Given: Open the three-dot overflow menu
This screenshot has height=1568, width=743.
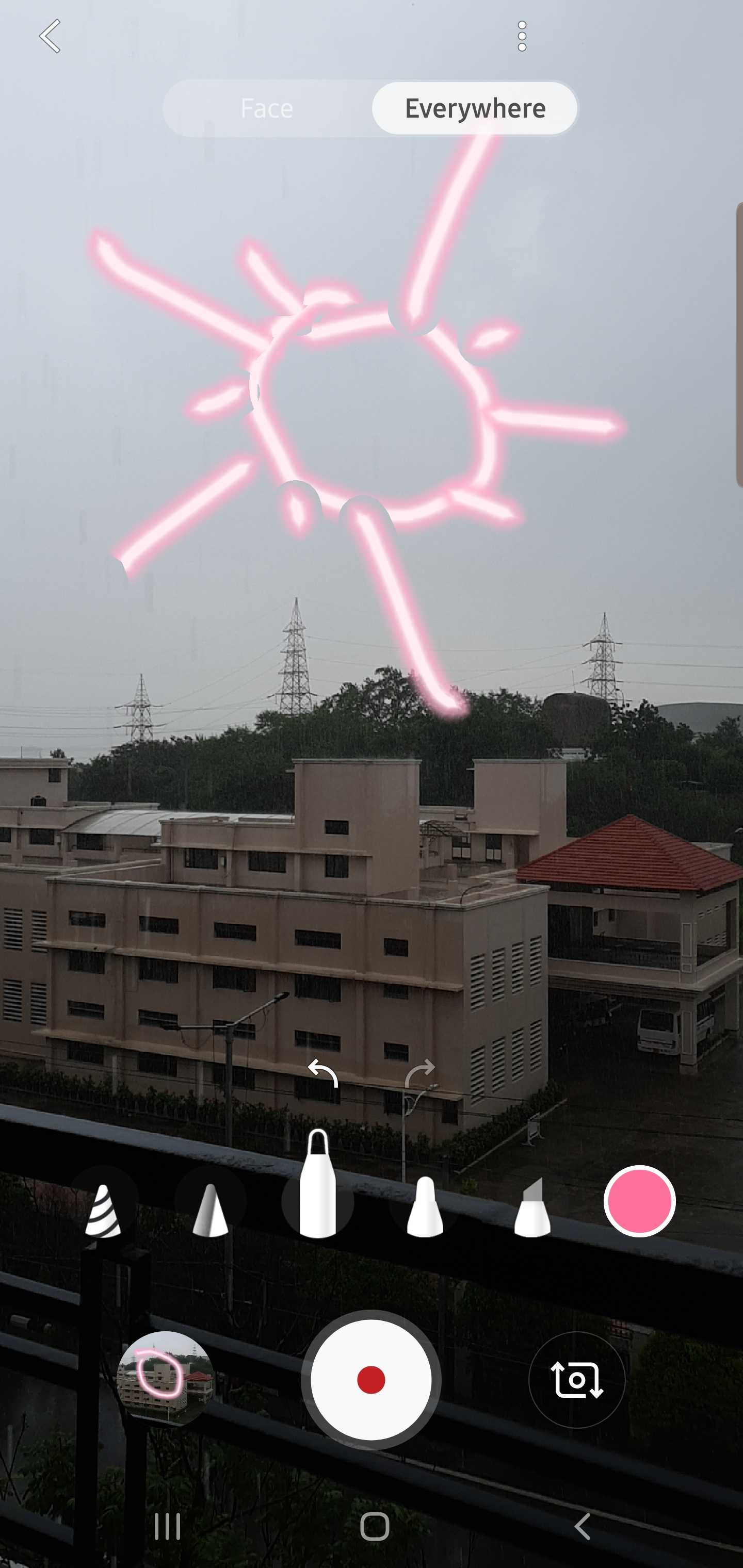Looking at the screenshot, I should [x=521, y=37].
